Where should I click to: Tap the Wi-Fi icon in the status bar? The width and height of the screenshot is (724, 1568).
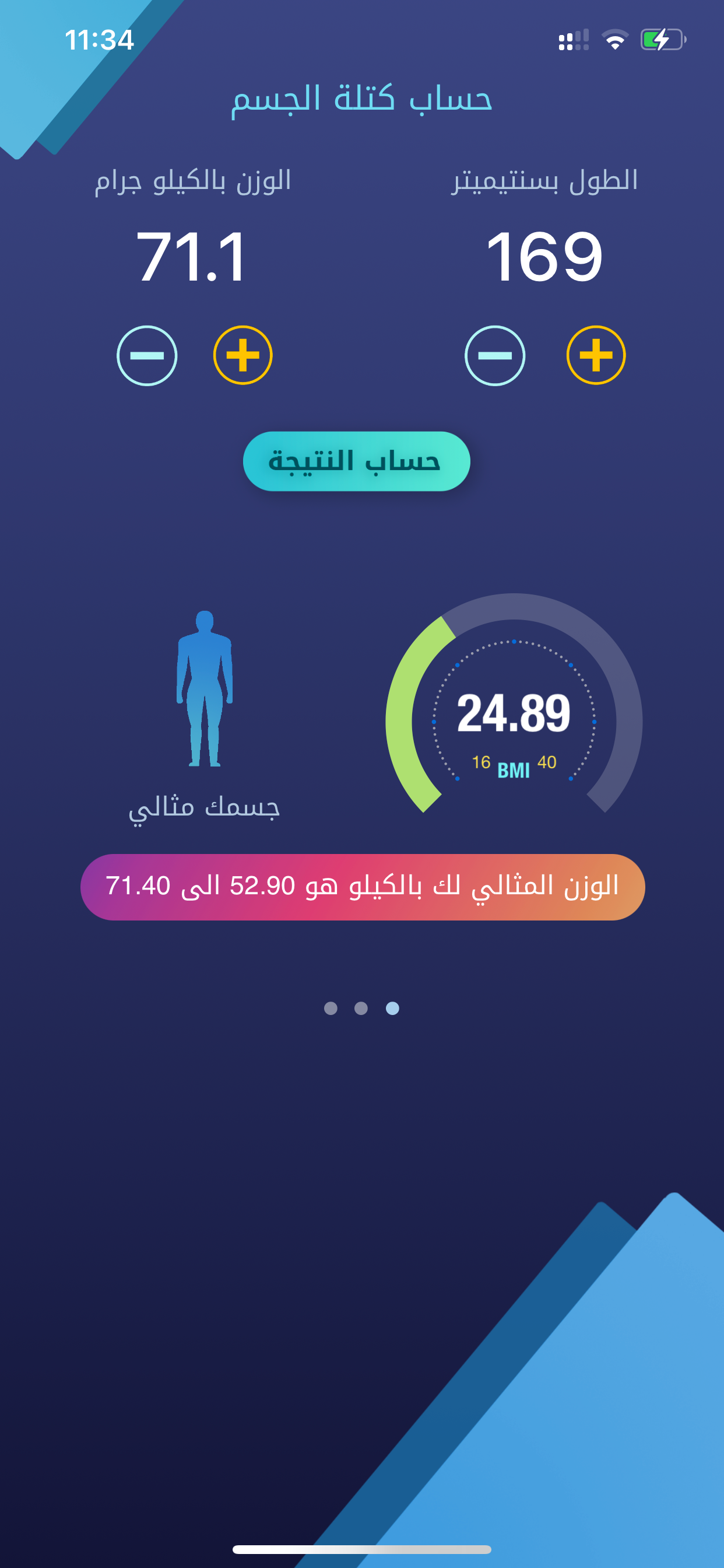click(614, 38)
